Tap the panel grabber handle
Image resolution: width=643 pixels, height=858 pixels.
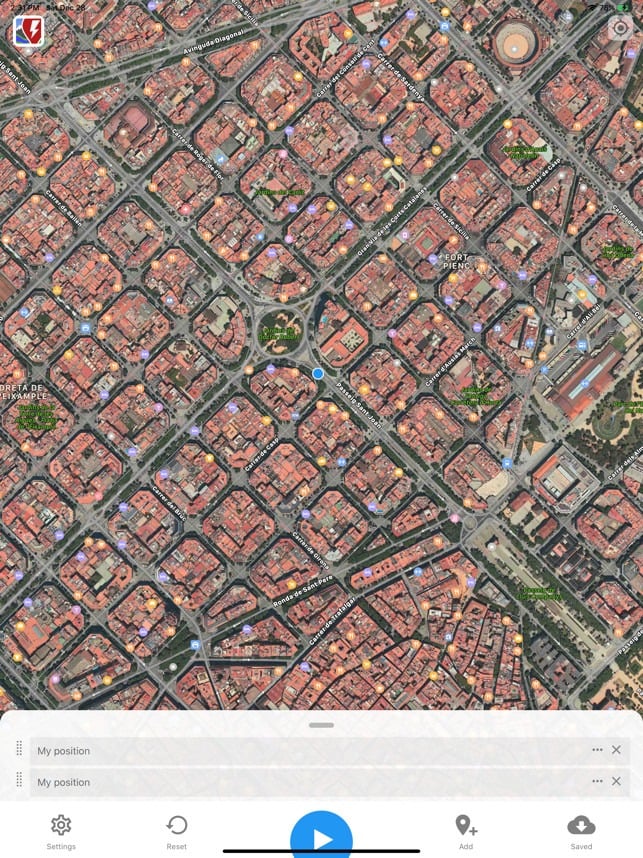coord(321,725)
